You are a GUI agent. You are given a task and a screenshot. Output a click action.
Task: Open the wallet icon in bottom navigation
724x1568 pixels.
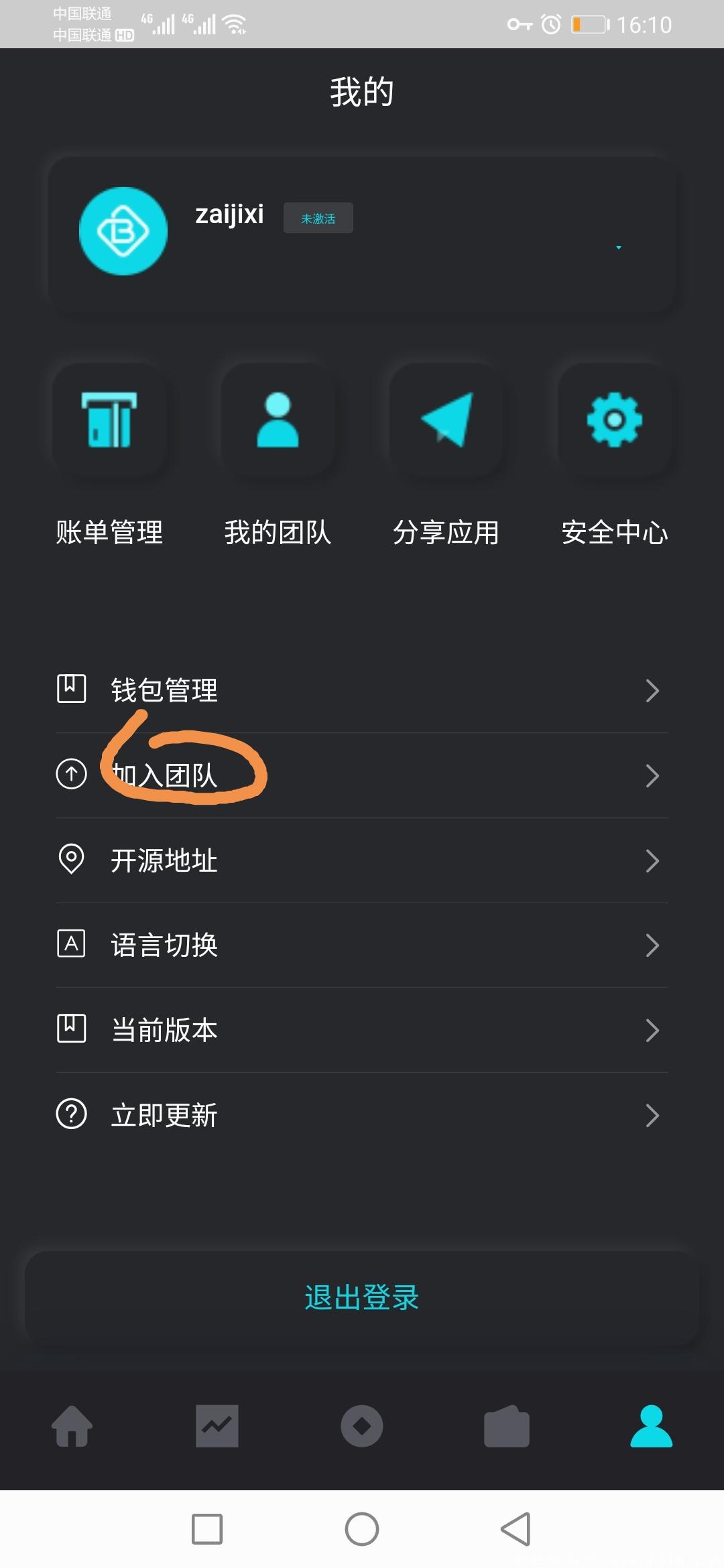click(x=507, y=1426)
